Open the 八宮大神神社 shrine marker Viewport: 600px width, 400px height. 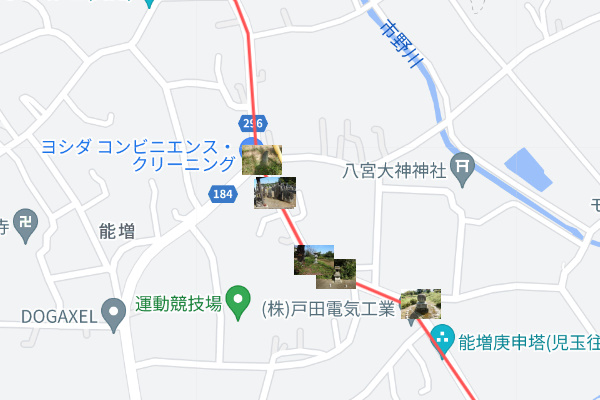(x=462, y=169)
